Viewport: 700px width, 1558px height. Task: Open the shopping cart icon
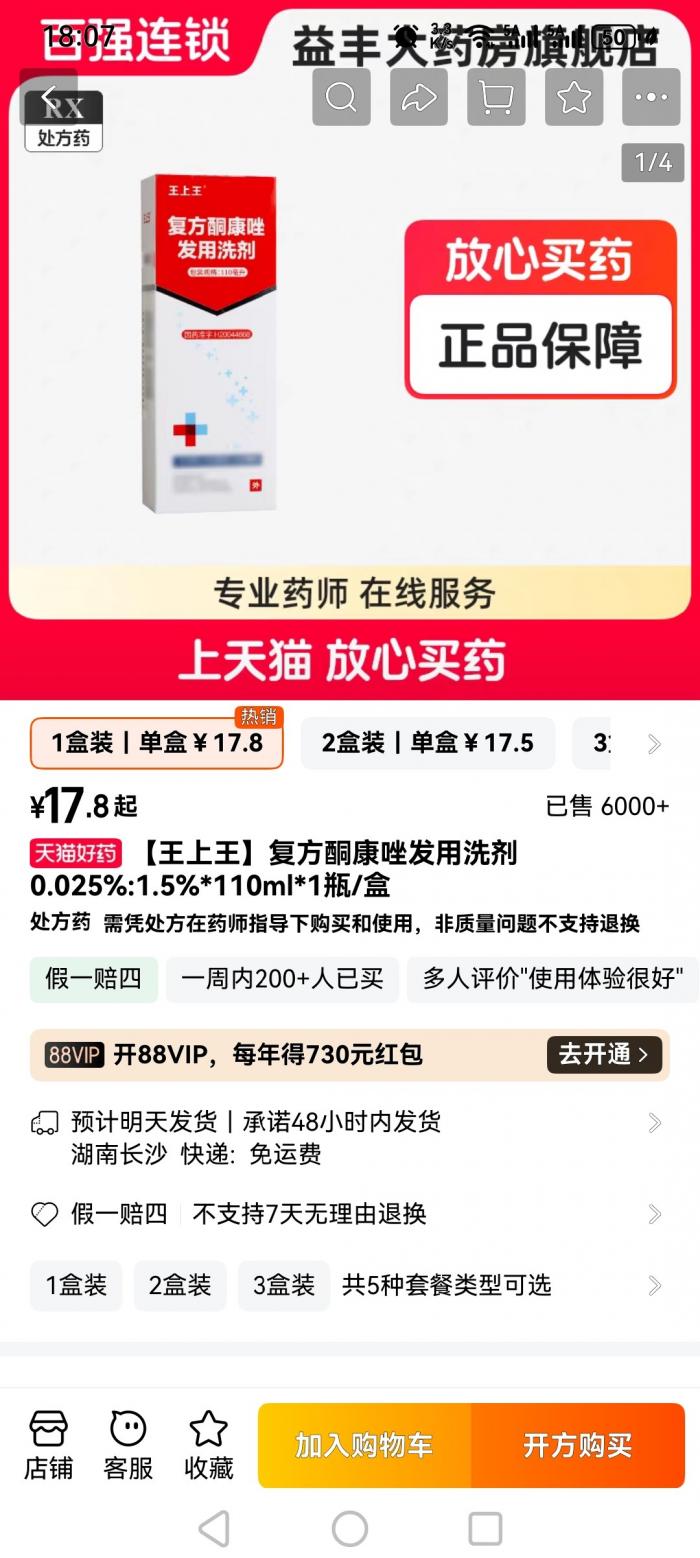(496, 97)
